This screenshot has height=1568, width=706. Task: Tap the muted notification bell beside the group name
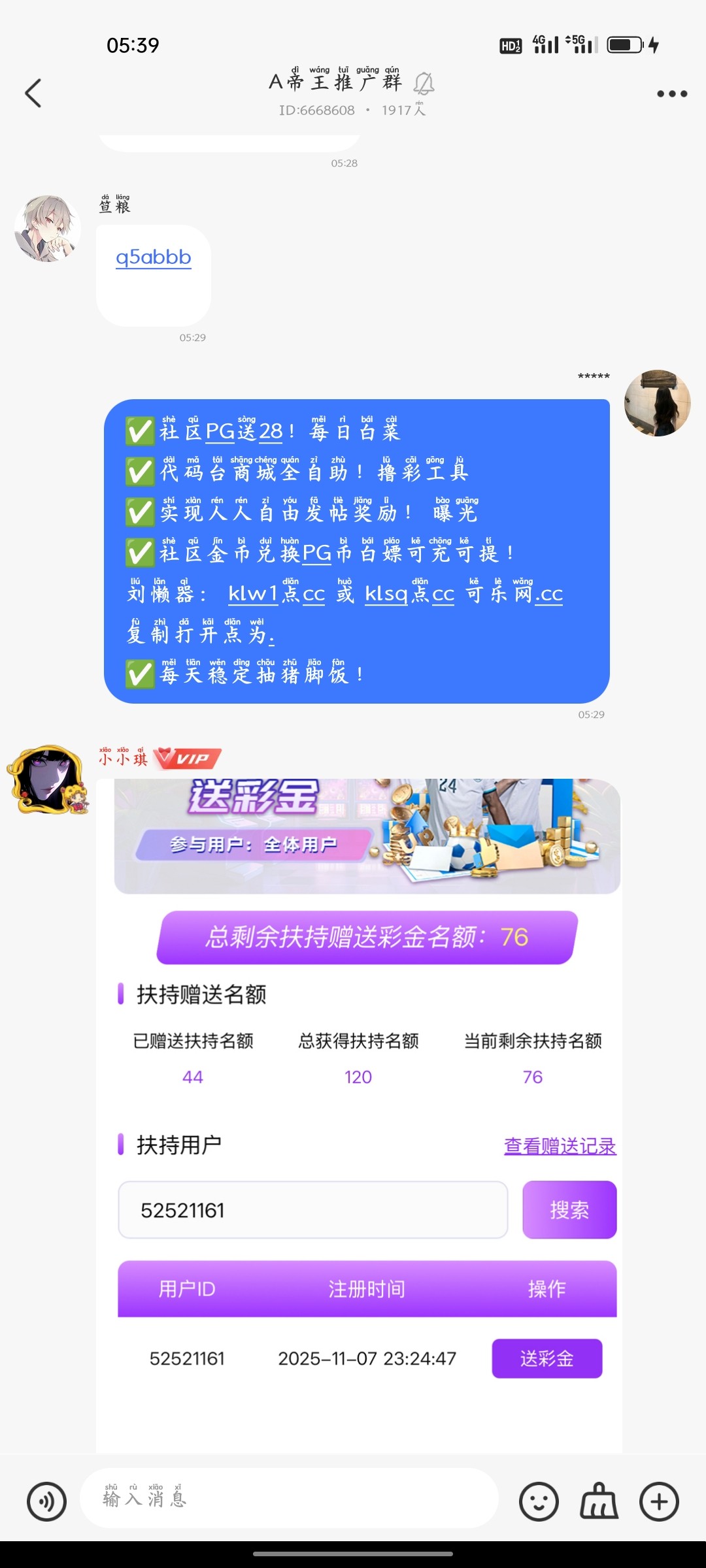tap(426, 84)
